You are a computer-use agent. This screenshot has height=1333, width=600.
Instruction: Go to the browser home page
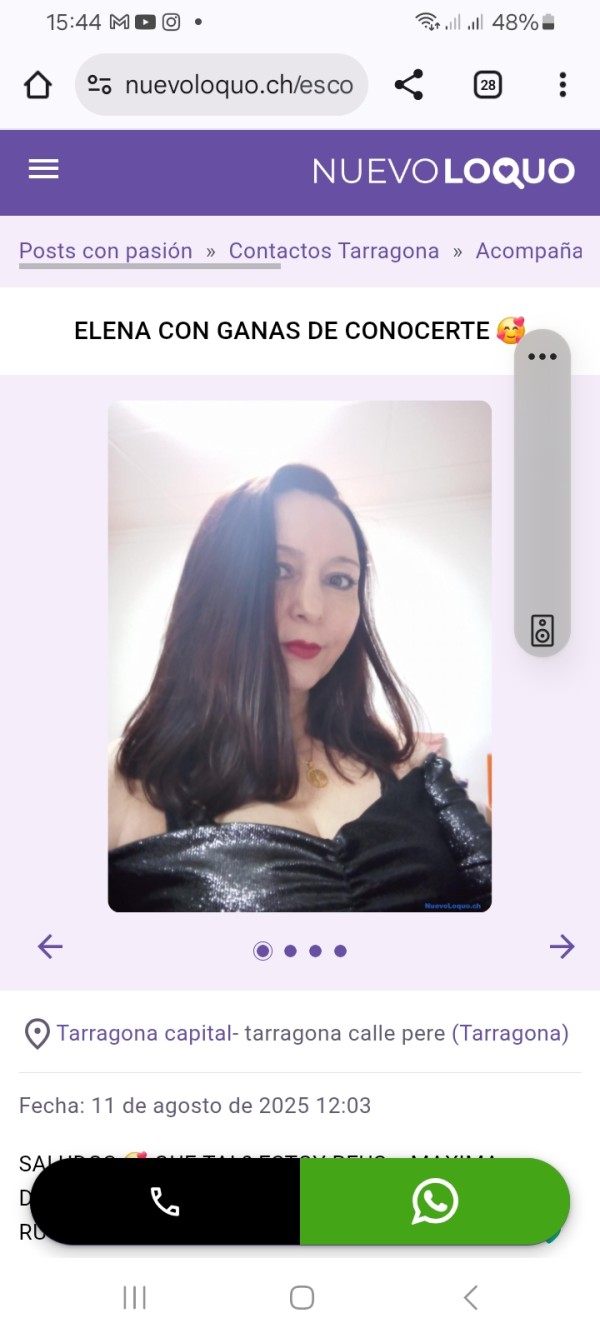[37, 86]
